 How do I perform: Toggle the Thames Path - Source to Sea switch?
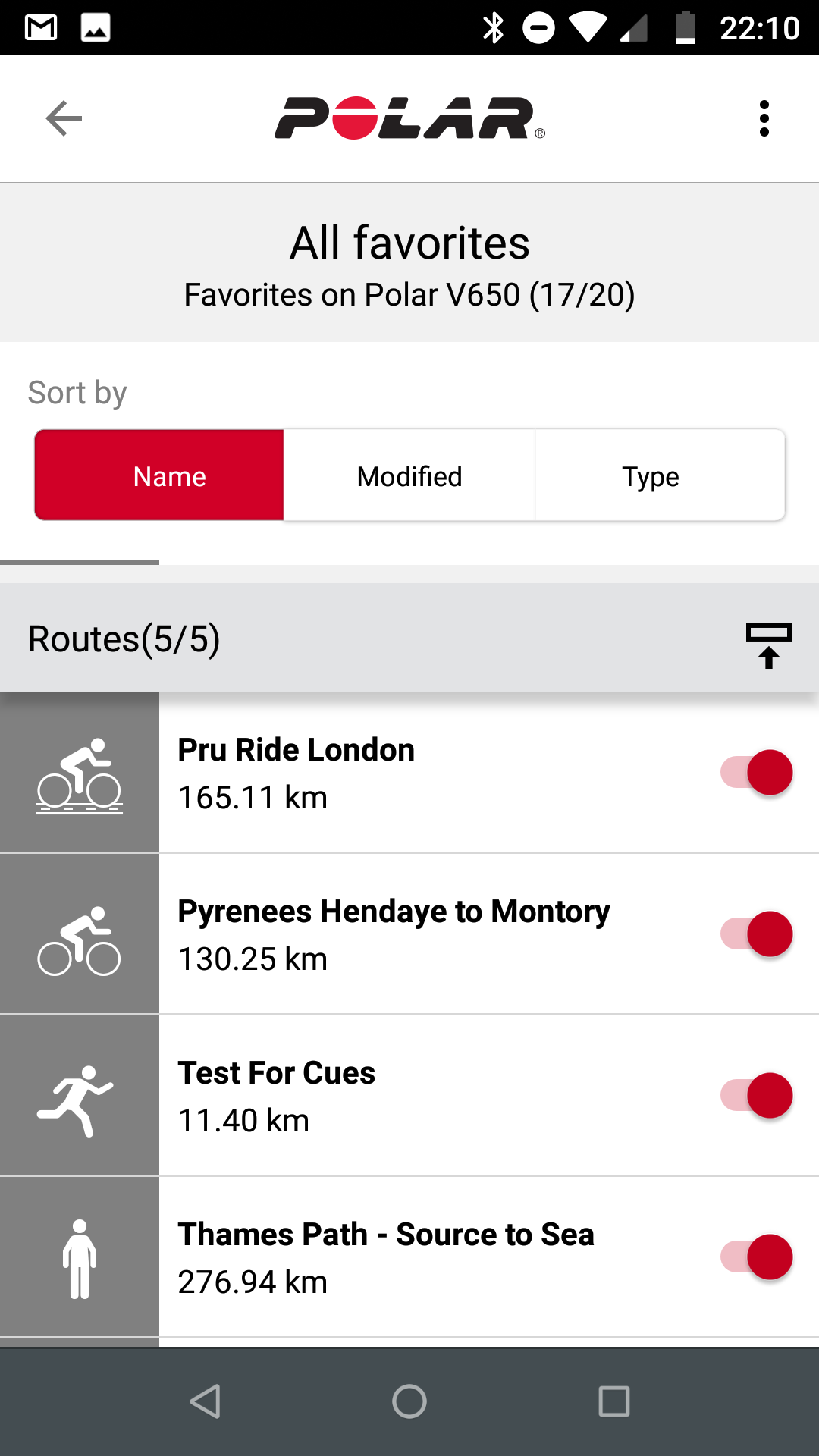(x=757, y=1257)
